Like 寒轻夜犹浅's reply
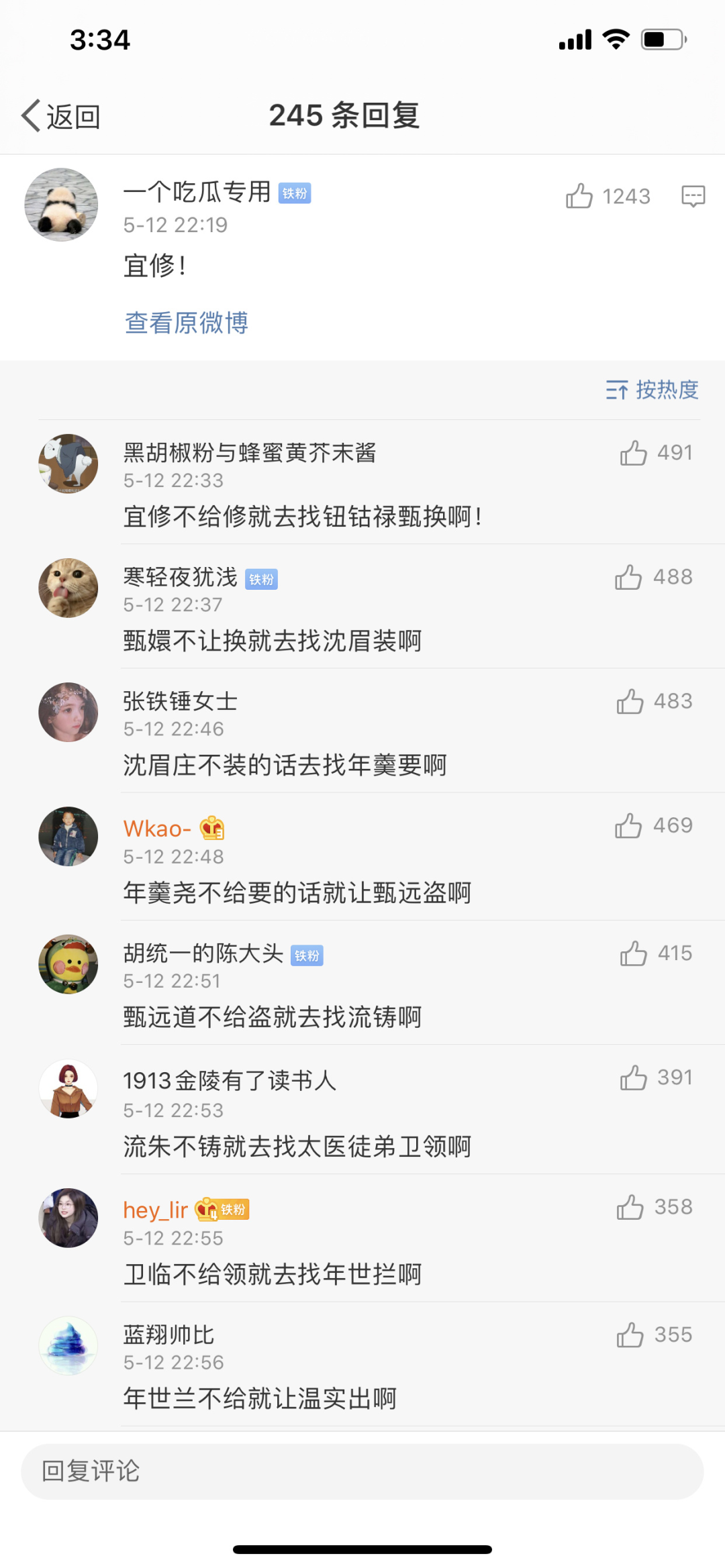725x1568 pixels. point(628,577)
